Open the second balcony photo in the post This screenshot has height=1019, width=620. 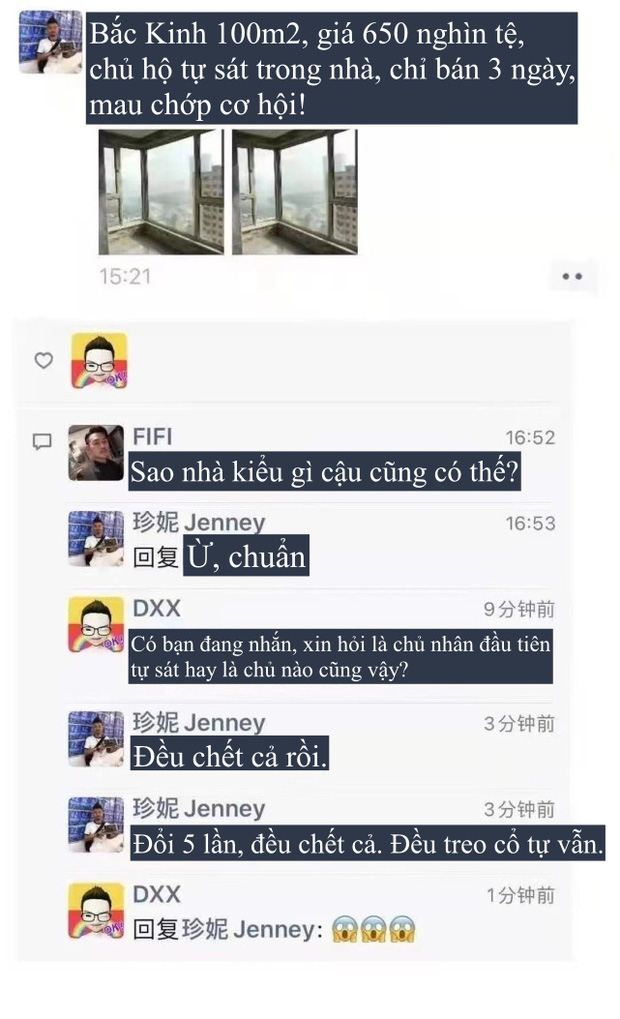tap(294, 192)
